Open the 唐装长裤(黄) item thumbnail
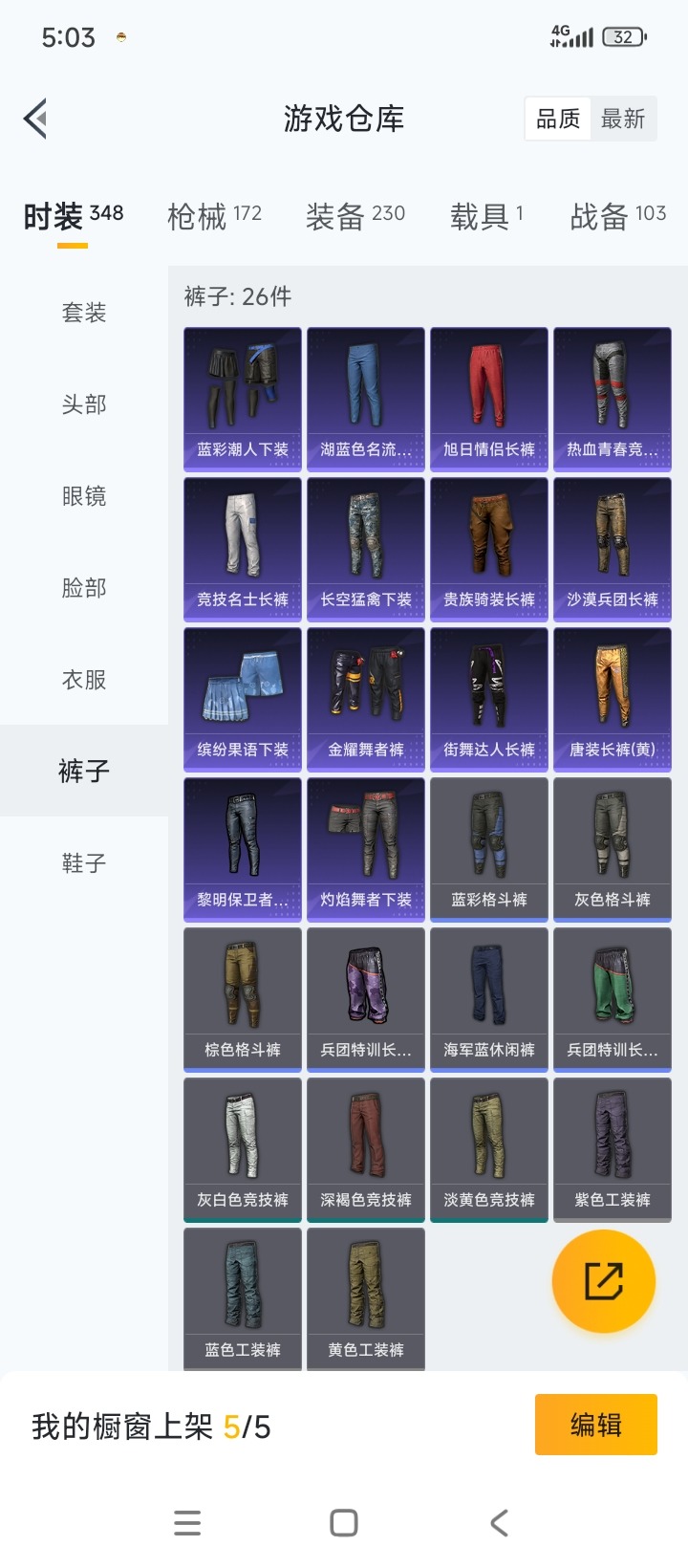688x1568 pixels. coord(613,699)
